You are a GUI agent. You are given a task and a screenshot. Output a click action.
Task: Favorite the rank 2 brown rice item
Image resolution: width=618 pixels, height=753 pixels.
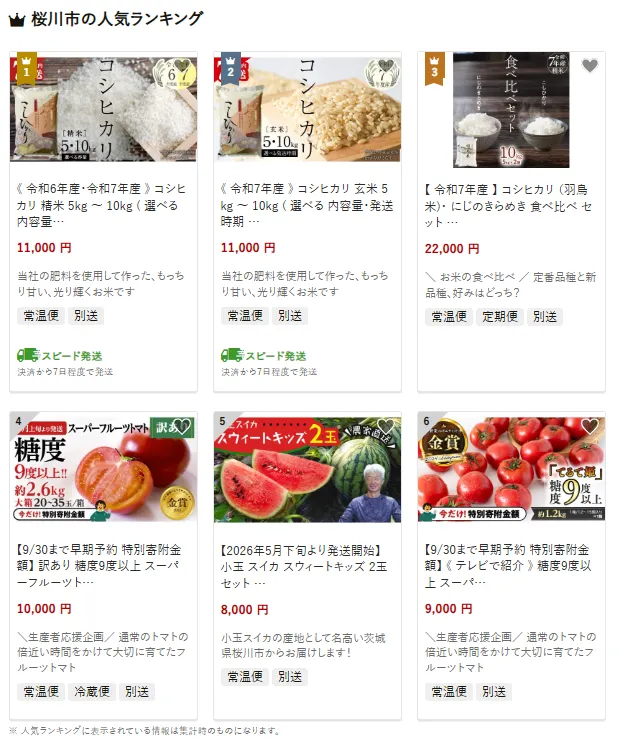386,67
